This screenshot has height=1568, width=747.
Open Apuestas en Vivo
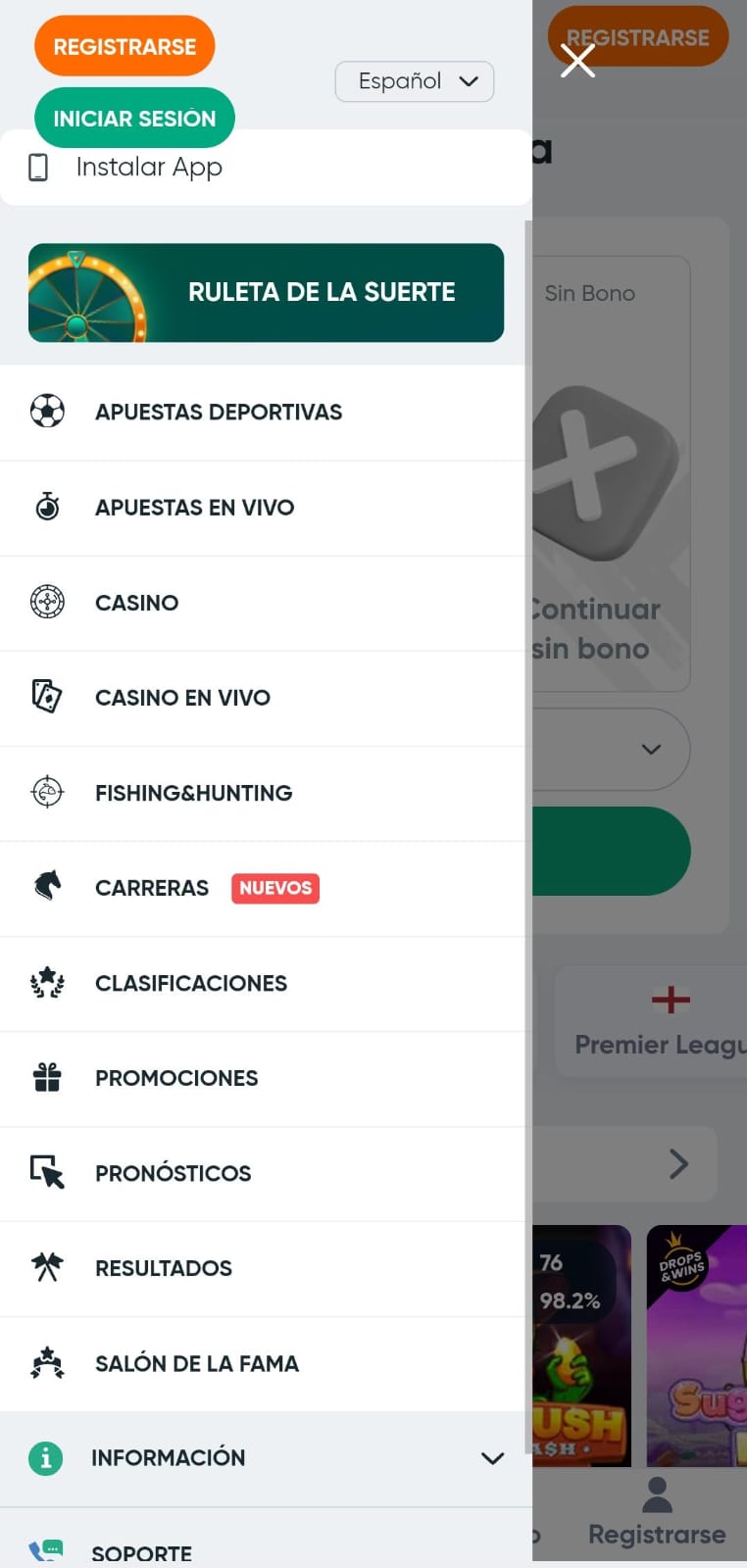click(x=194, y=508)
